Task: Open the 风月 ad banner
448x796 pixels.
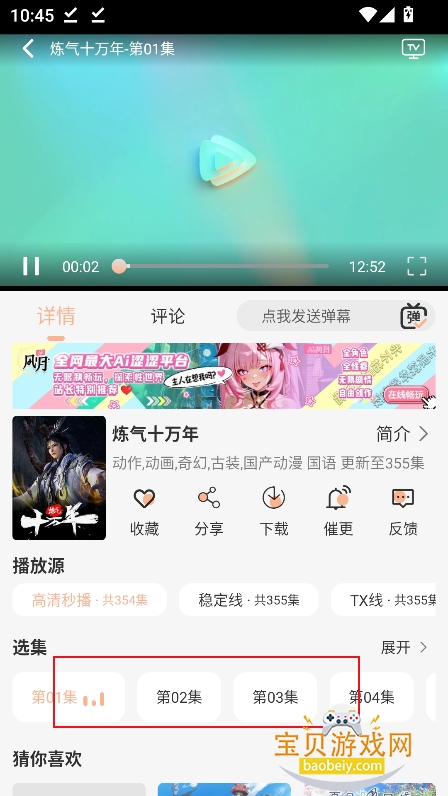Action: (x=224, y=376)
